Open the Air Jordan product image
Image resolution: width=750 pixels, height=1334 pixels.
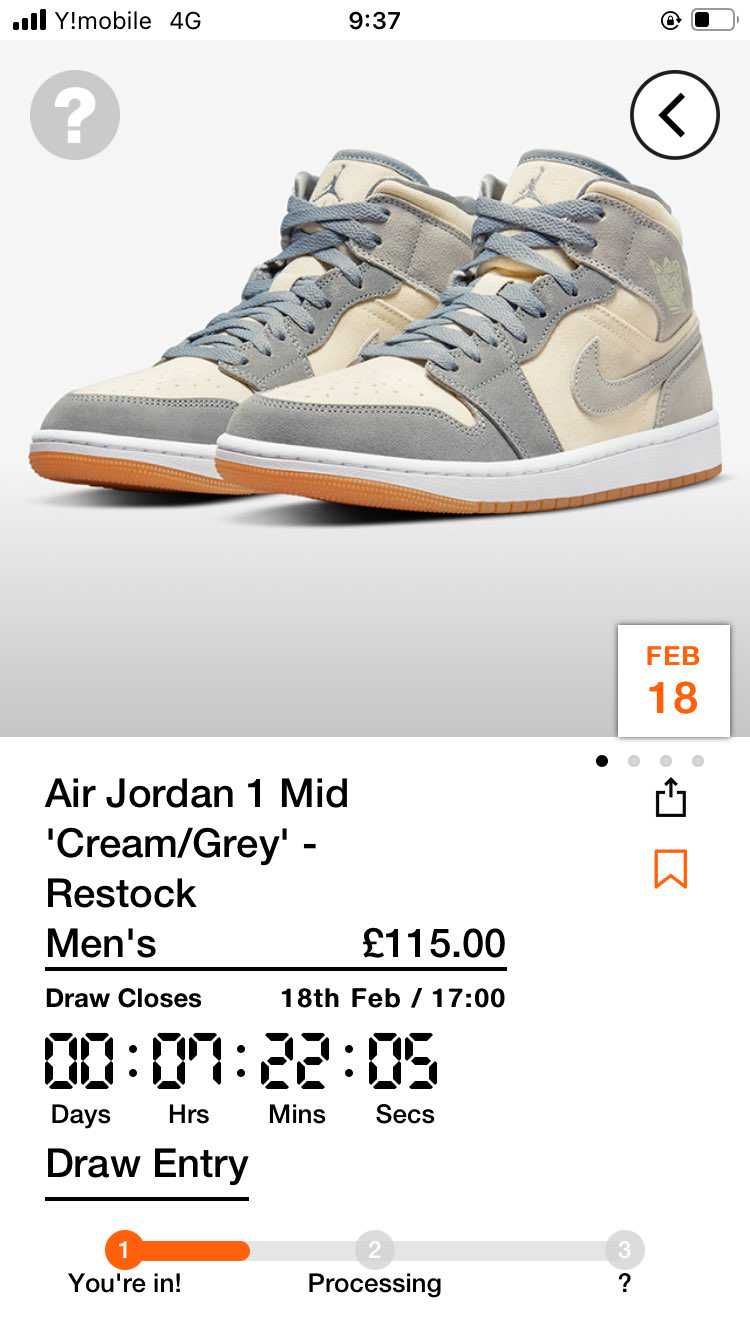pyautogui.click(x=375, y=340)
